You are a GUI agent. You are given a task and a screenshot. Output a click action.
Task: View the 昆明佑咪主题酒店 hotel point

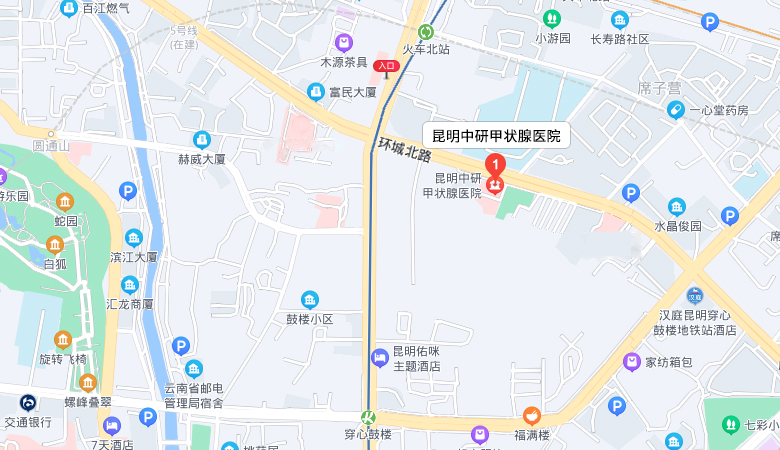click(379, 357)
